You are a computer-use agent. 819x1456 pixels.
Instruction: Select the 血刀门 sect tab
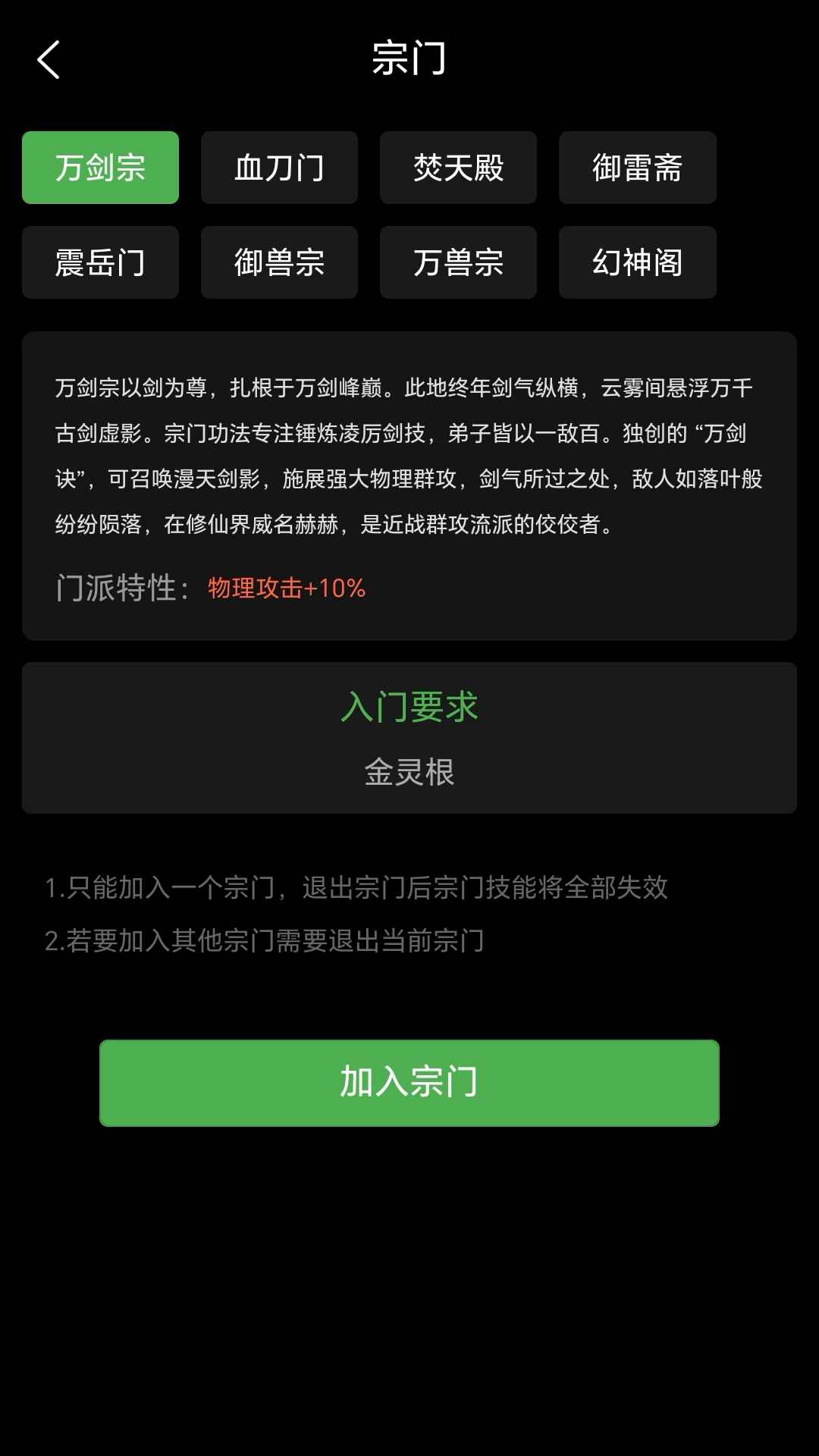[279, 168]
